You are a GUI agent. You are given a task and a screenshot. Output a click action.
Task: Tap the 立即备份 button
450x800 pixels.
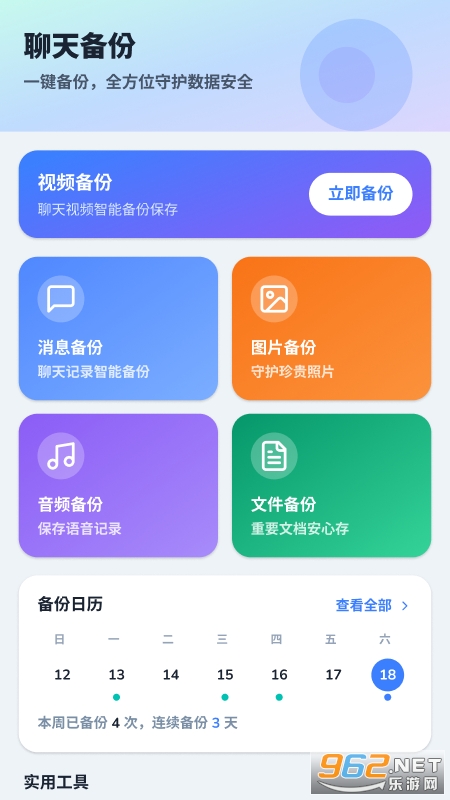360,194
